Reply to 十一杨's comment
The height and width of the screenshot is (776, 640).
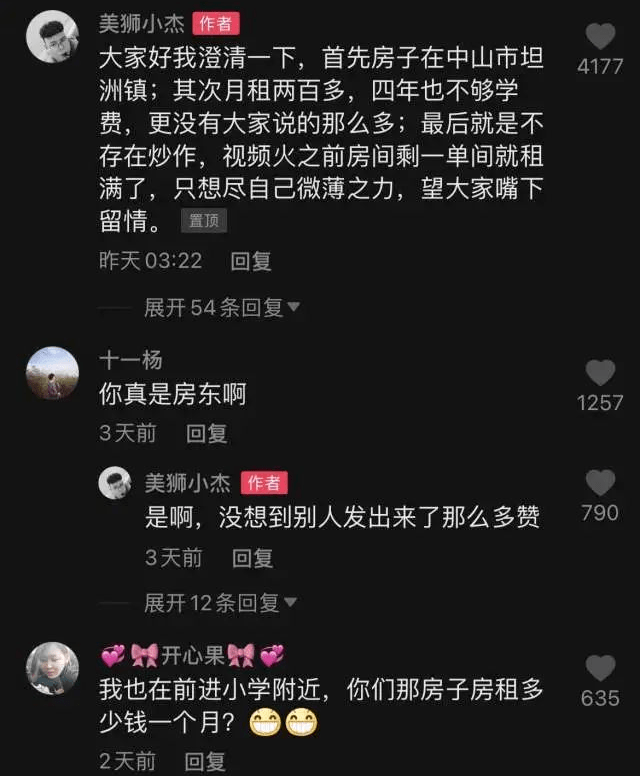point(207,433)
